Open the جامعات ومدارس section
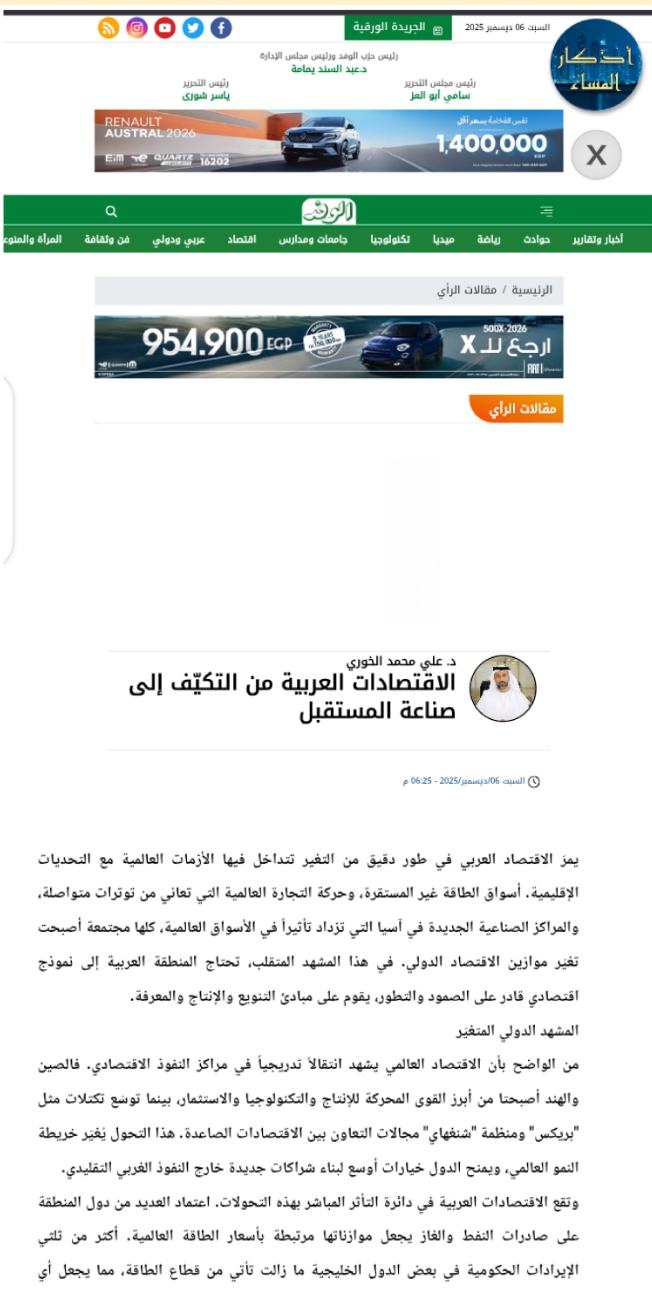The image size is (652, 1290). pyautogui.click(x=308, y=240)
